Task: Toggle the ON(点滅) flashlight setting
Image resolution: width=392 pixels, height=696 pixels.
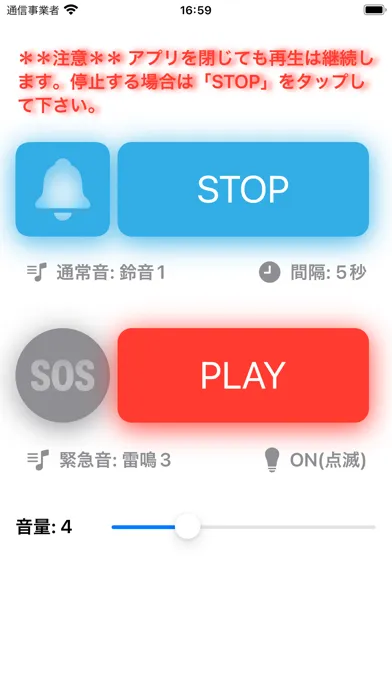Action: pos(315,460)
